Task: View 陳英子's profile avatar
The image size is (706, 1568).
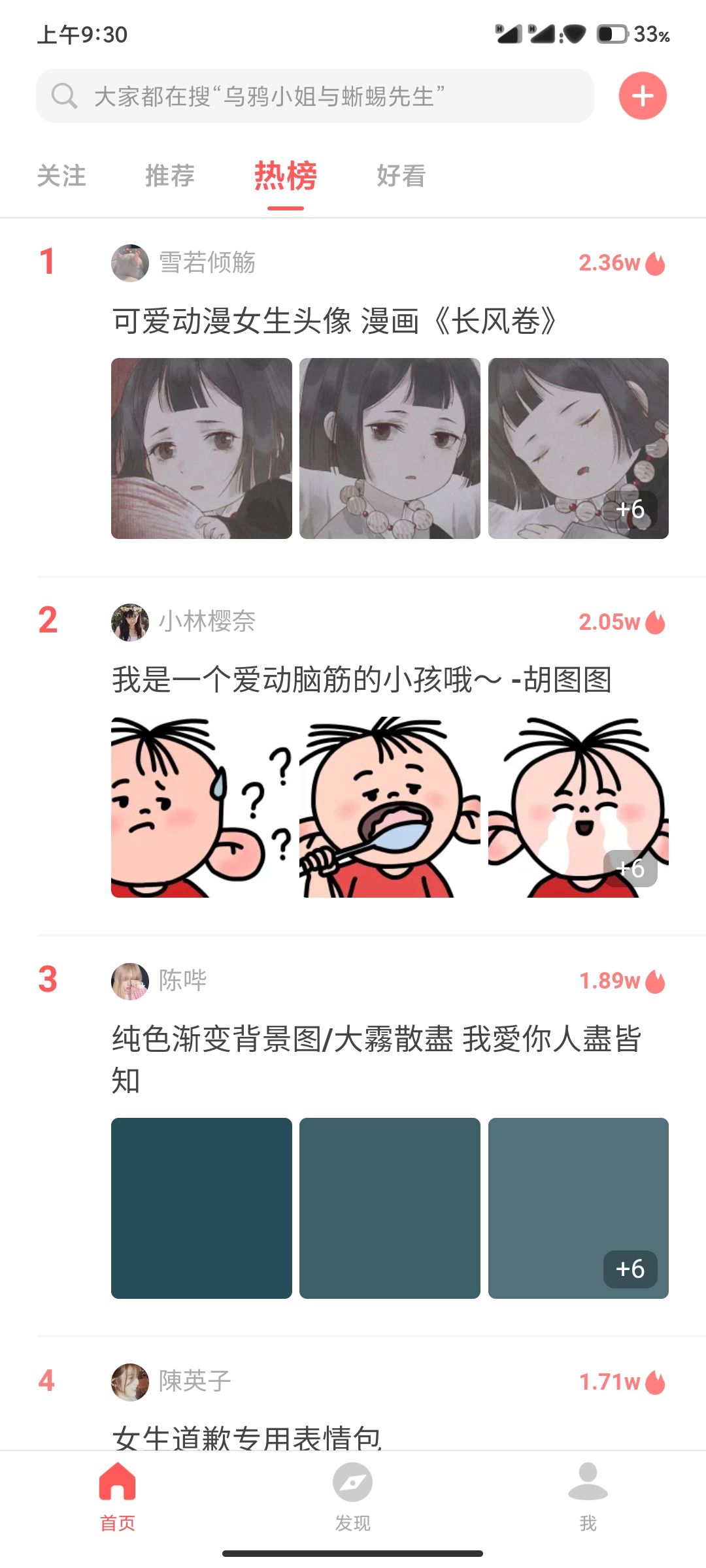Action: click(130, 1382)
